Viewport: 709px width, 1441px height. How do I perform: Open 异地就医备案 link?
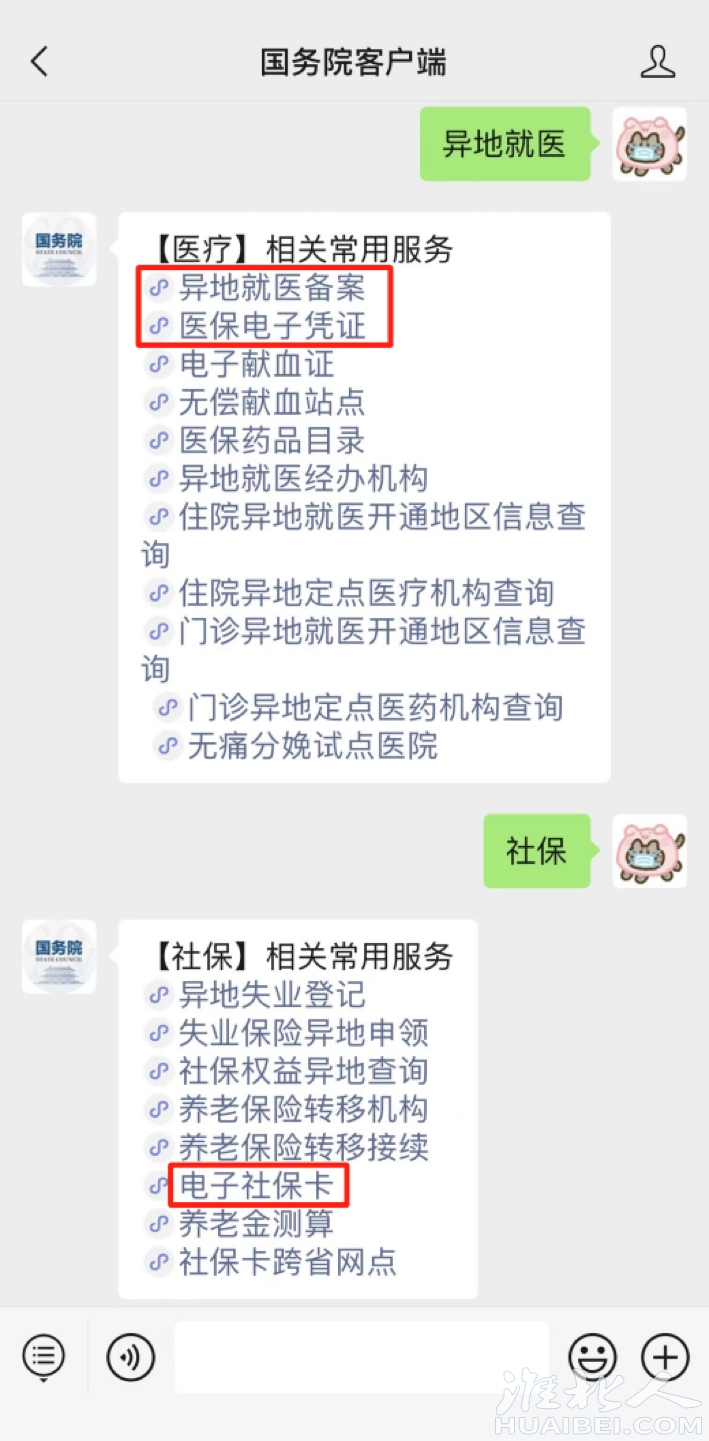[271, 289]
